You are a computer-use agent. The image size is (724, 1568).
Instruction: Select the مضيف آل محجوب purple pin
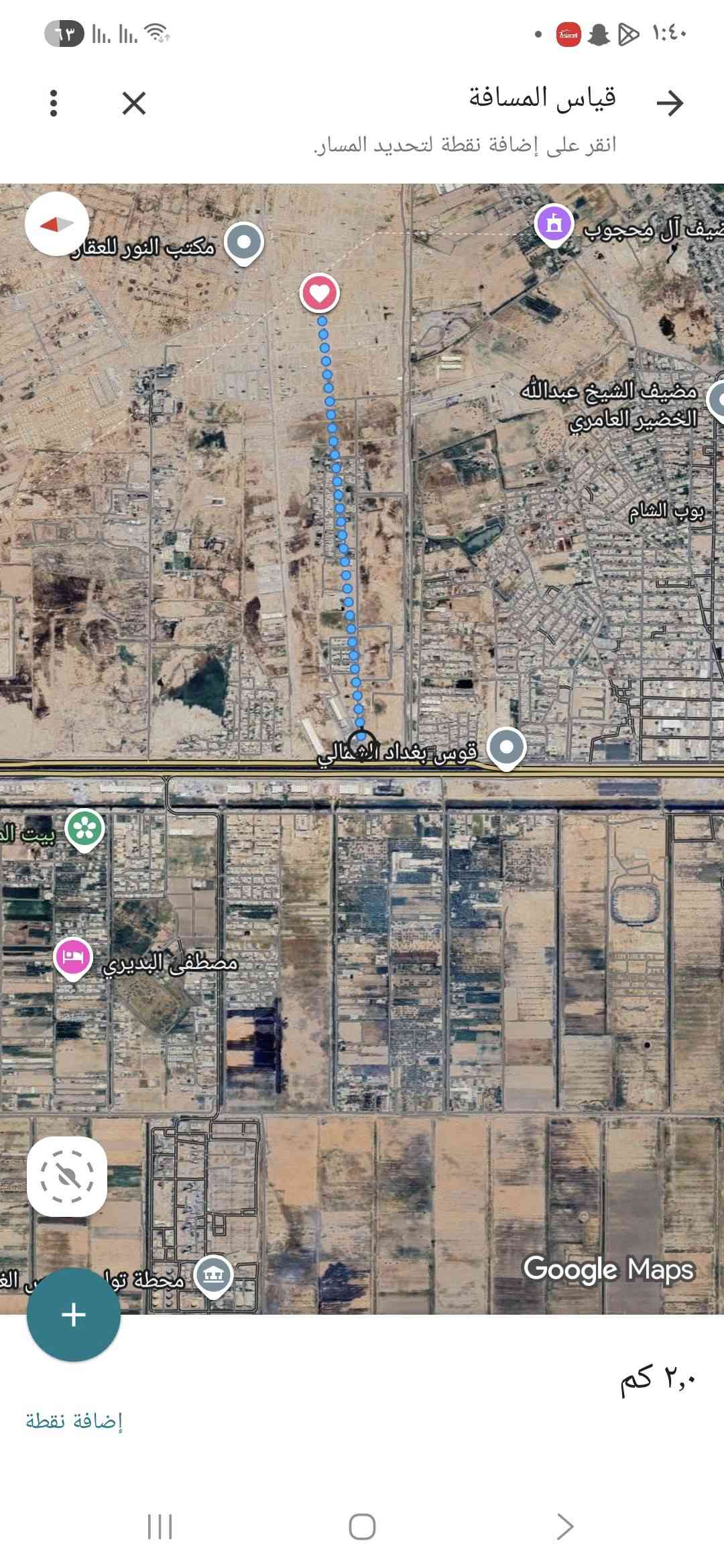[554, 224]
